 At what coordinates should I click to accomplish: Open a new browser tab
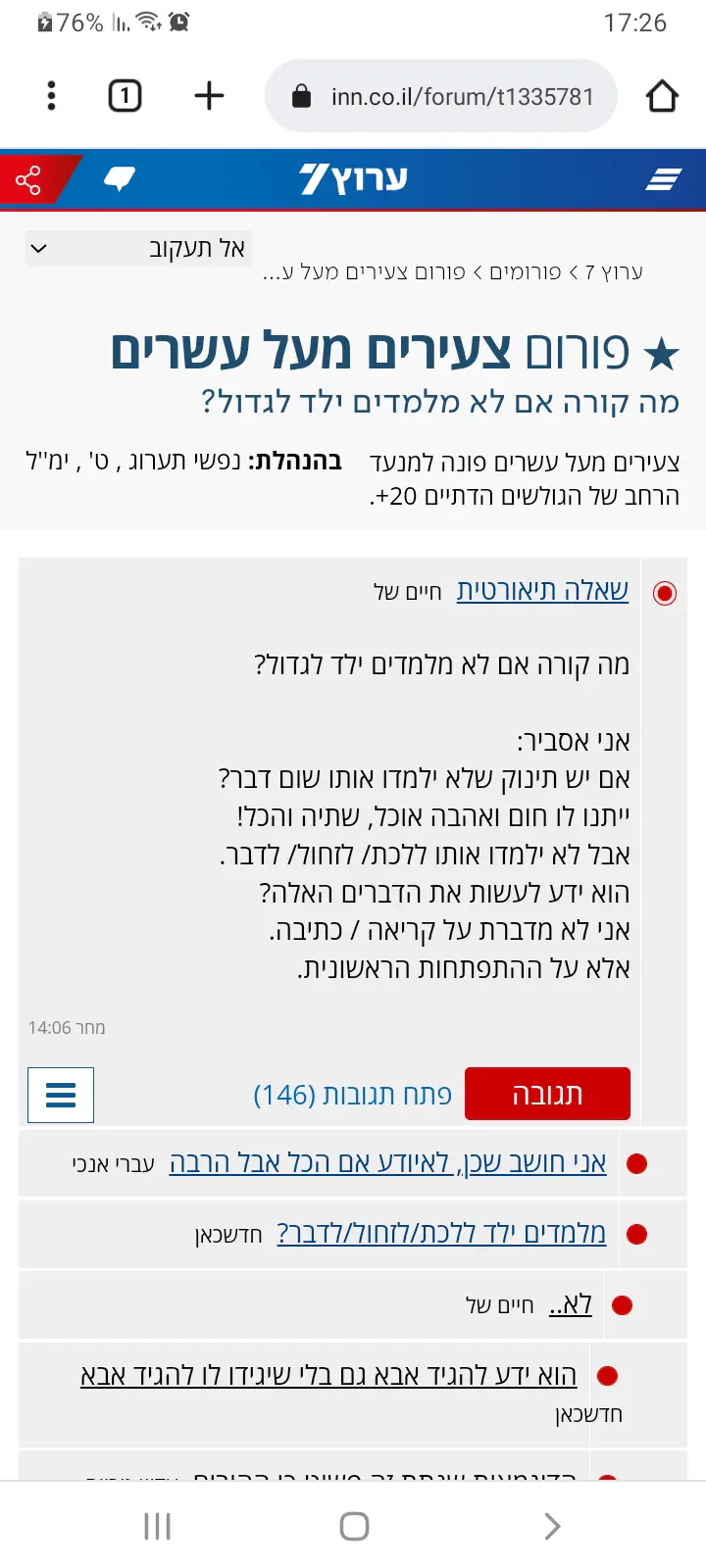click(x=209, y=96)
